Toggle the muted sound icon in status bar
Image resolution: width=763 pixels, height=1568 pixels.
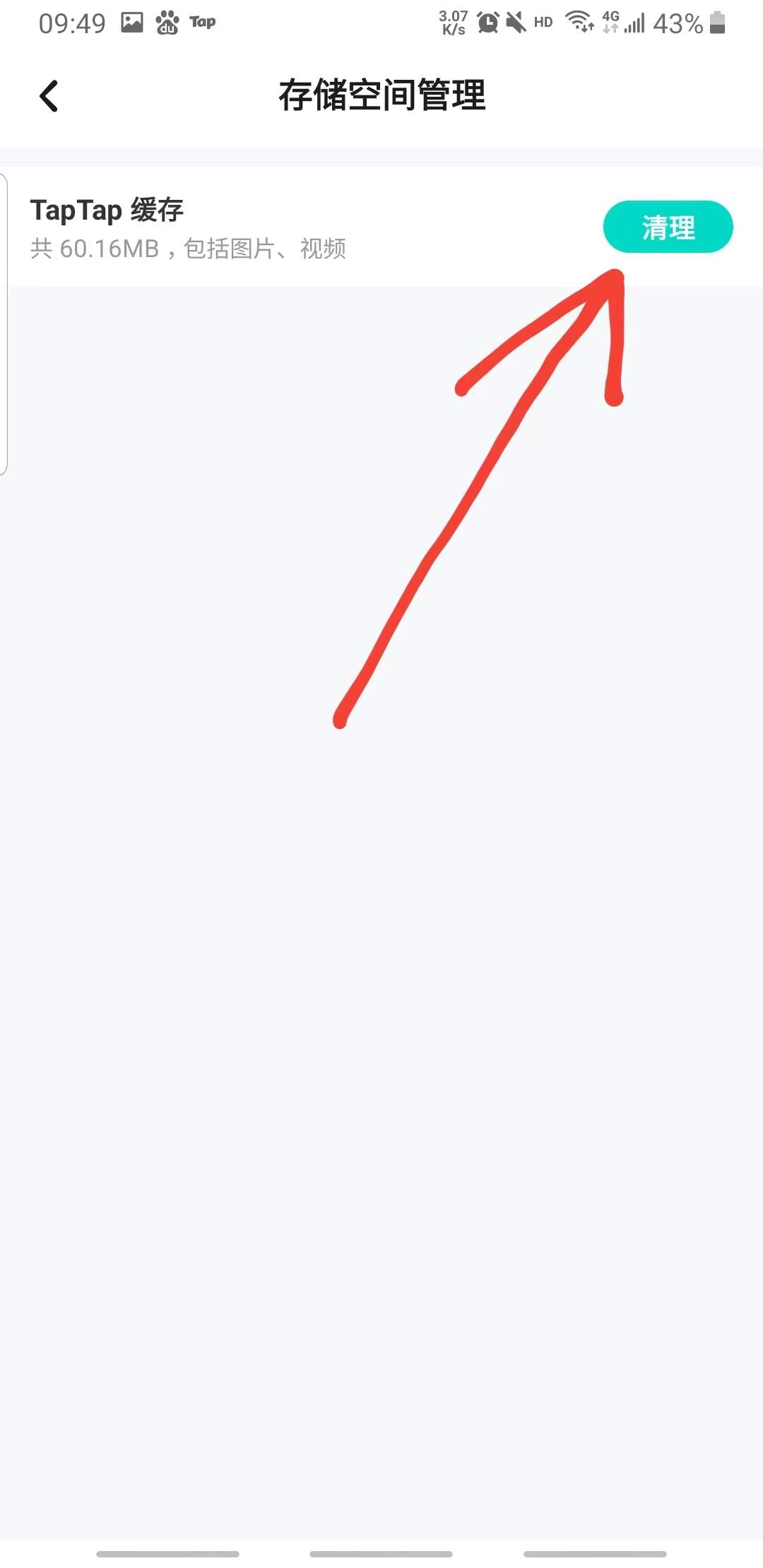click(x=518, y=21)
